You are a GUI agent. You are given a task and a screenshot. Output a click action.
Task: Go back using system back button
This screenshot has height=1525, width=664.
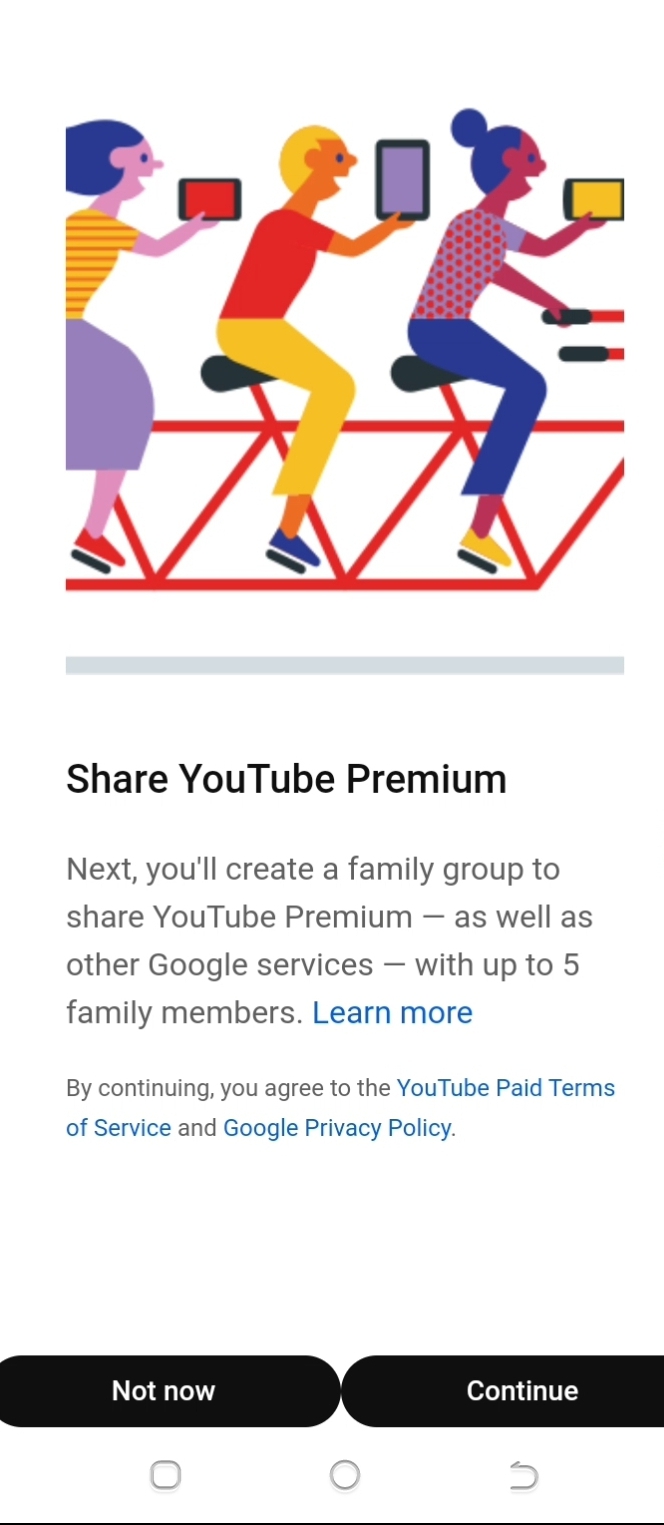(x=523, y=1475)
